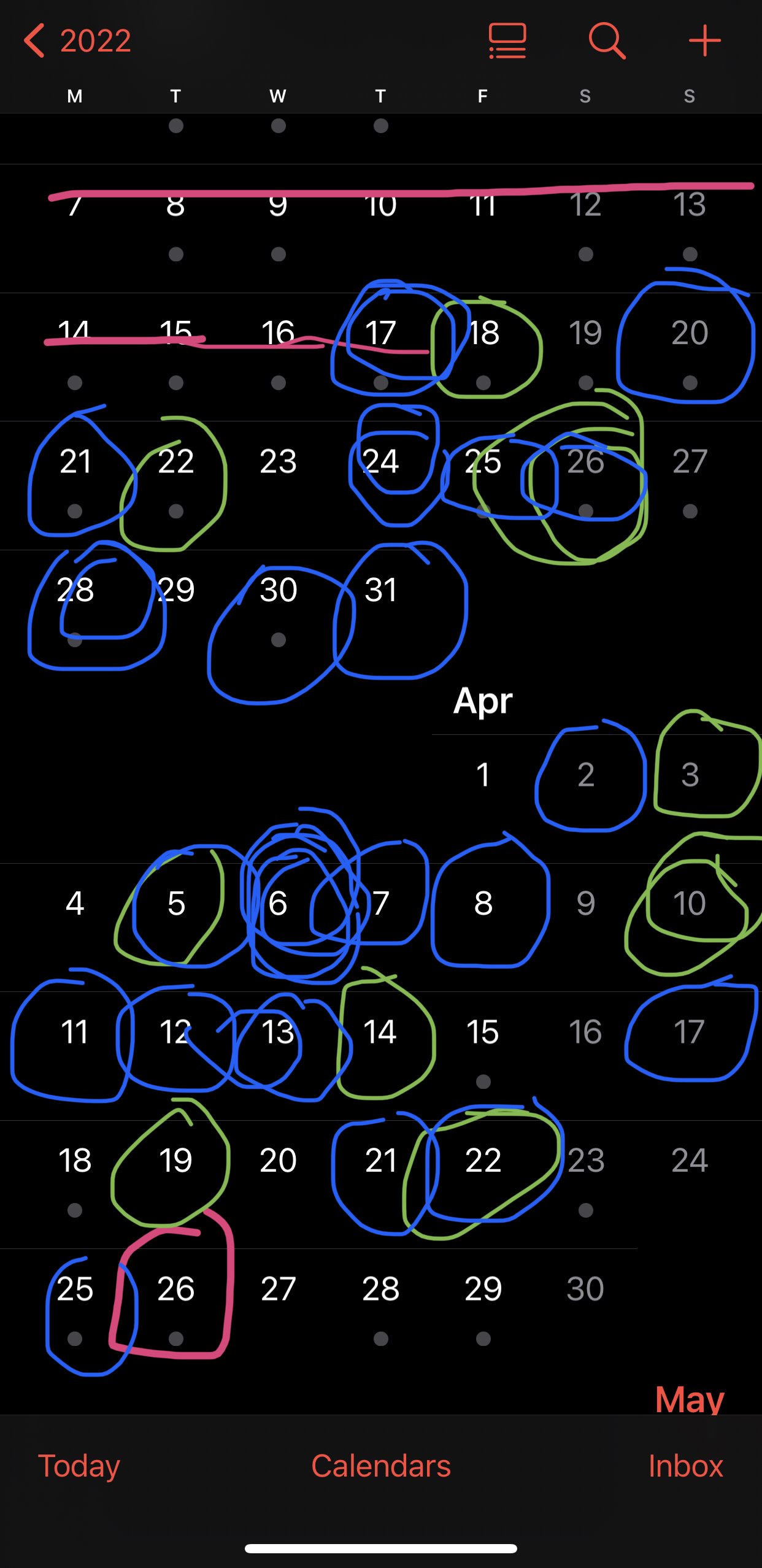Open April 24

click(x=690, y=1160)
